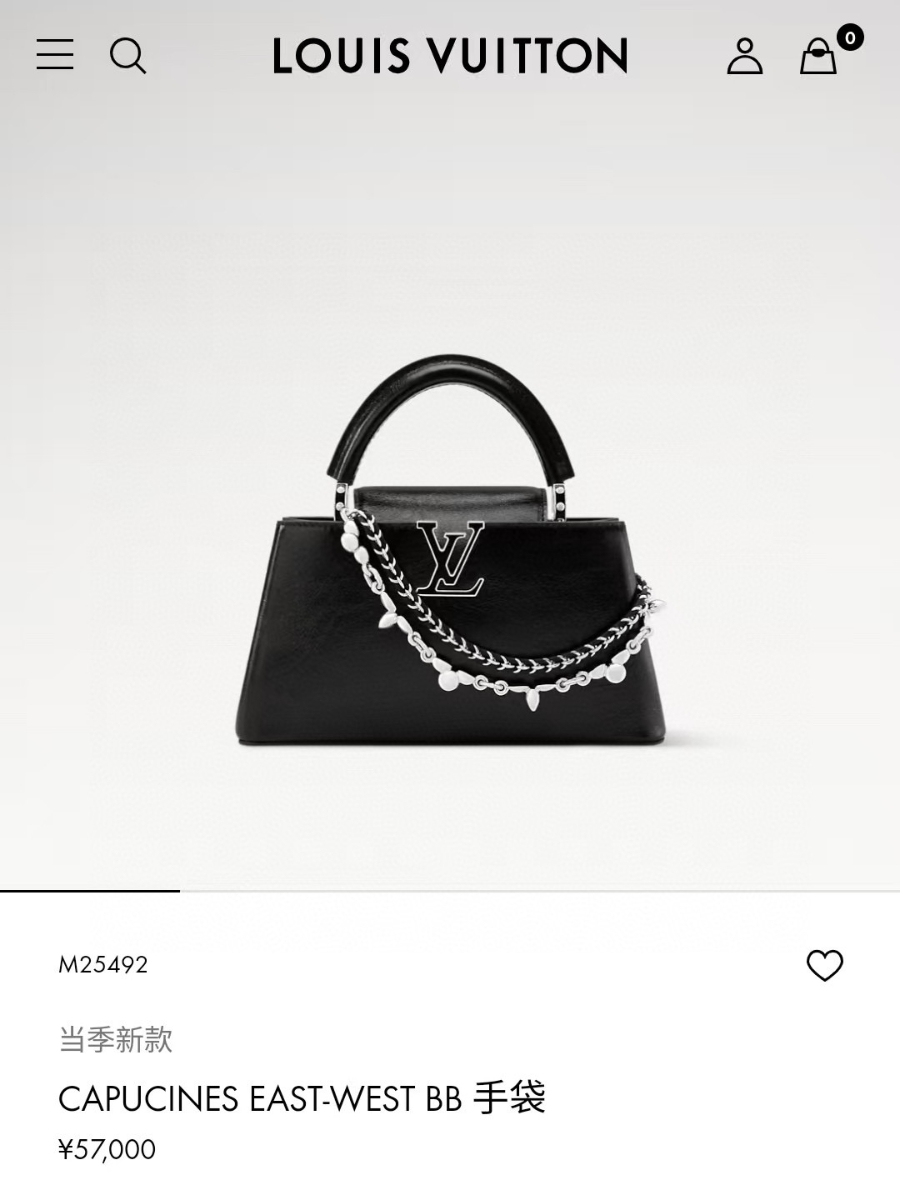Image resolution: width=900 pixels, height=1185 pixels.
Task: Open the account profile icon
Action: [744, 56]
